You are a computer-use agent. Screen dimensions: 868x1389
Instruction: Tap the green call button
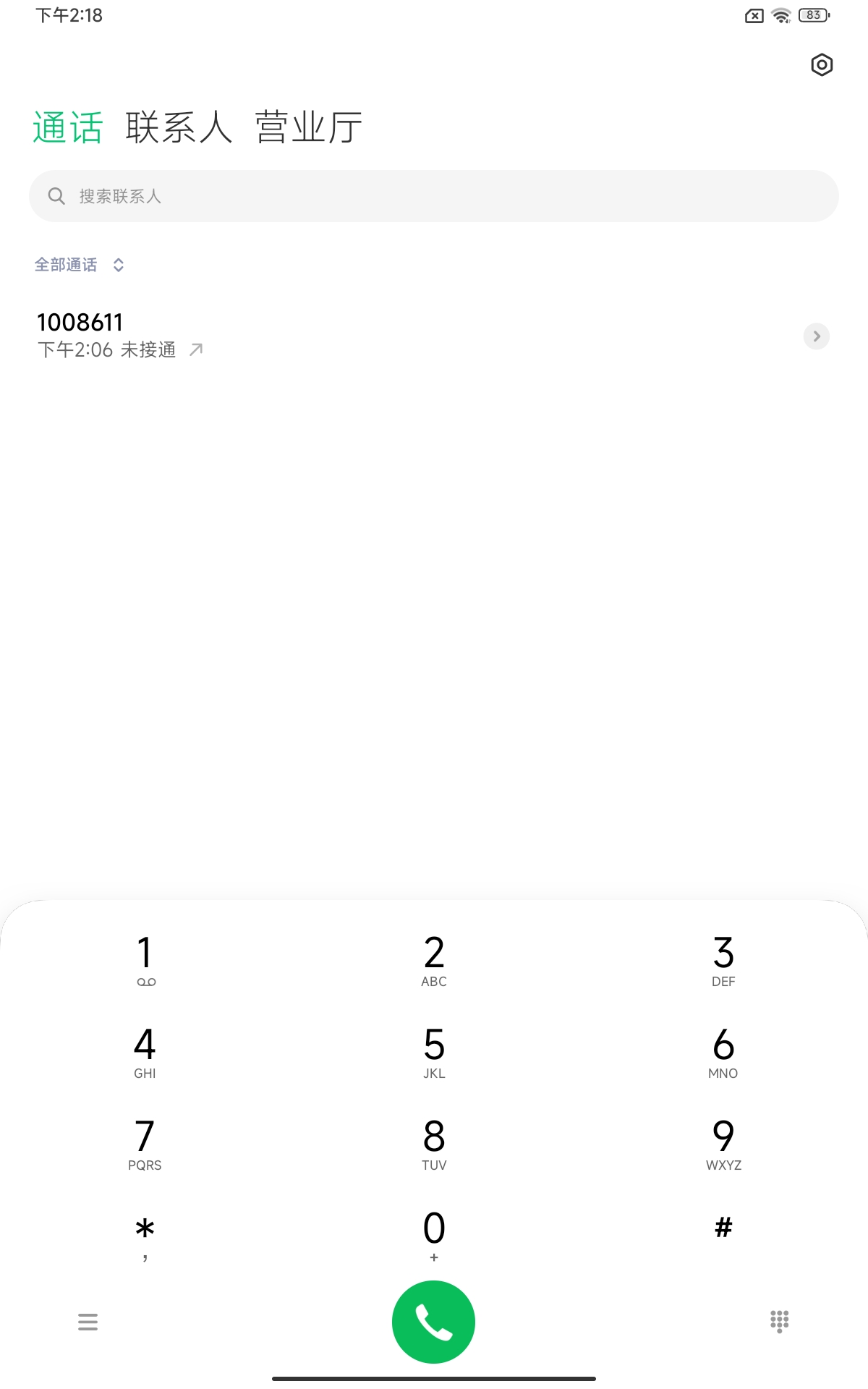coord(433,1321)
